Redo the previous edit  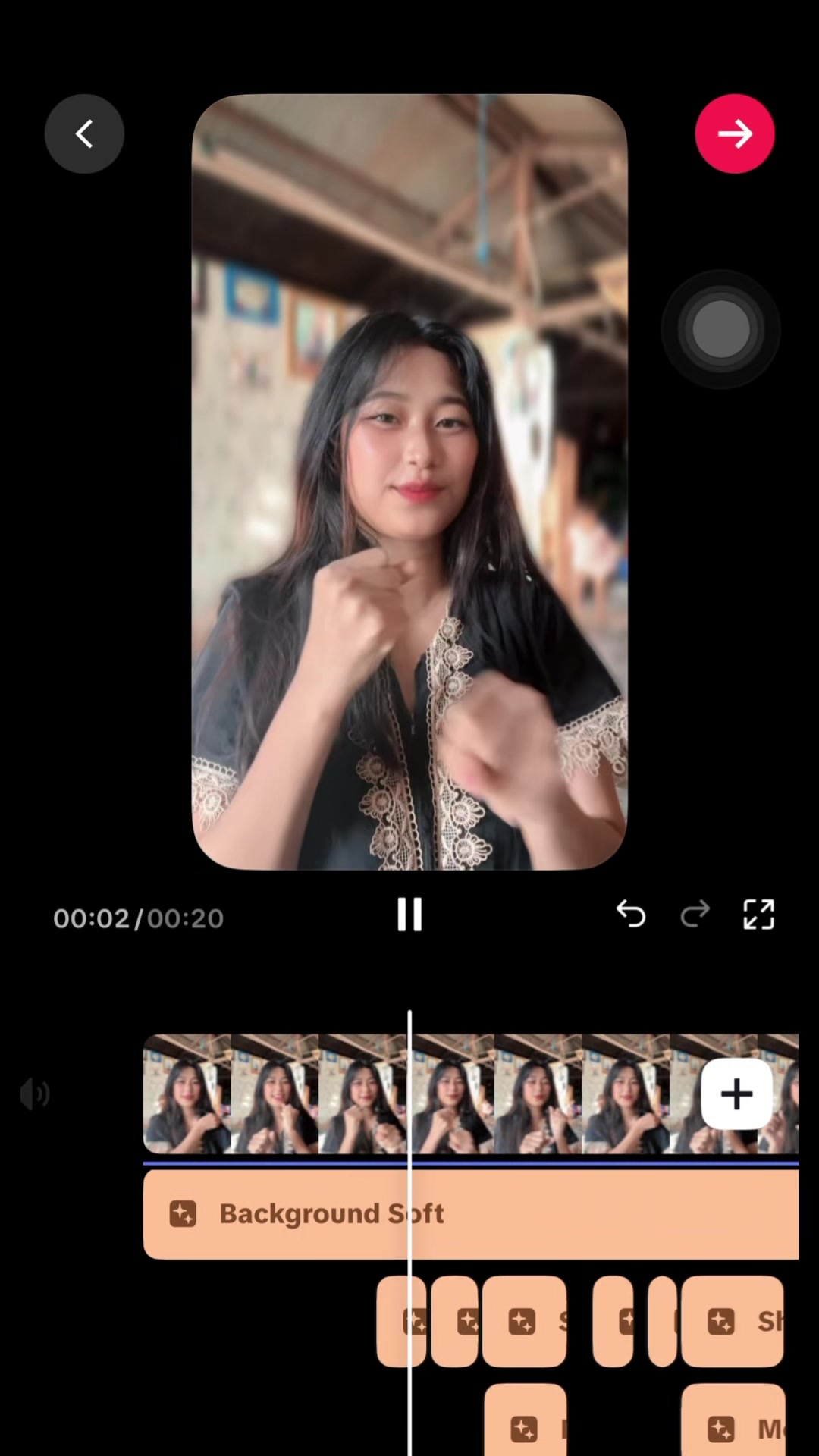tap(695, 914)
